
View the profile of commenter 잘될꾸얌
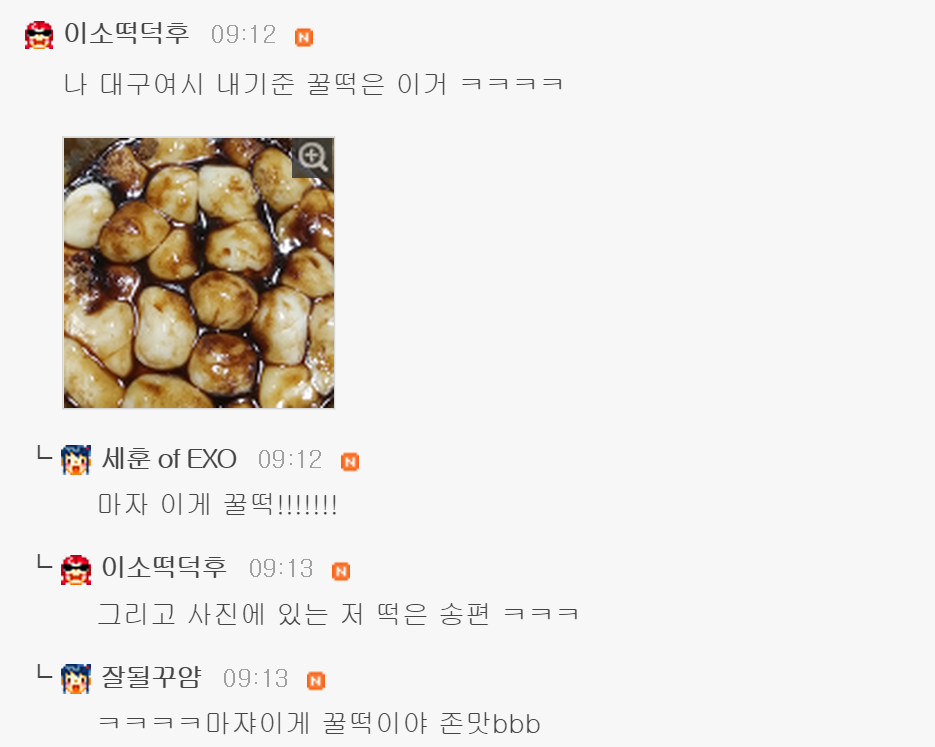coord(151,678)
